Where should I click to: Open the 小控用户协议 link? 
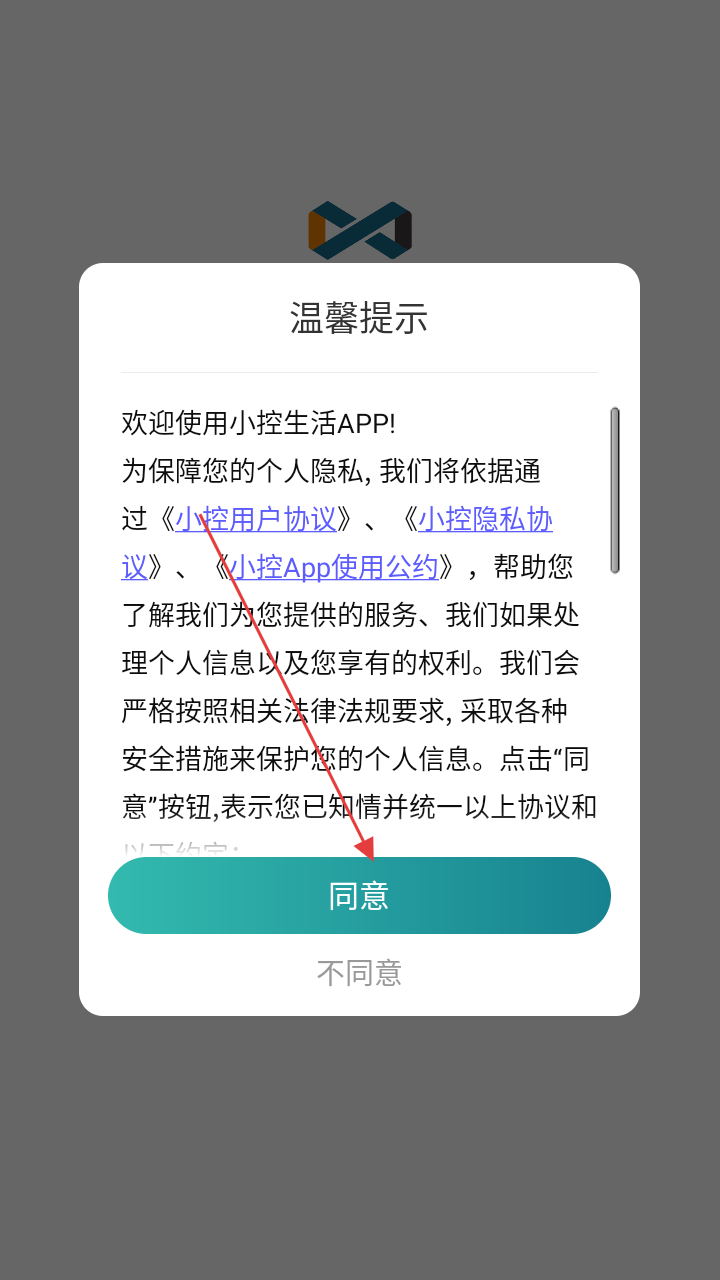coord(256,519)
